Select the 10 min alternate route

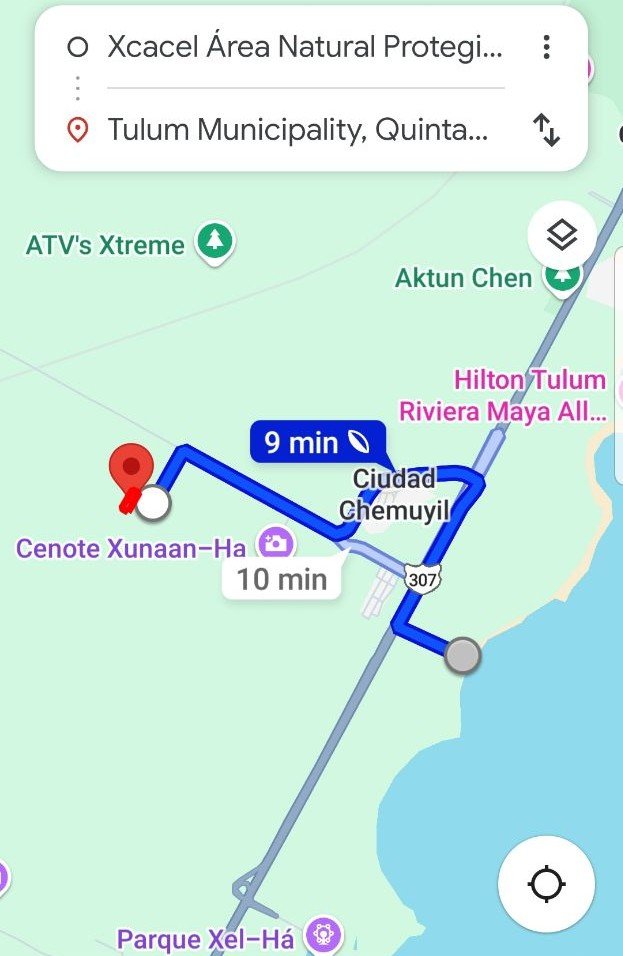[x=281, y=578]
